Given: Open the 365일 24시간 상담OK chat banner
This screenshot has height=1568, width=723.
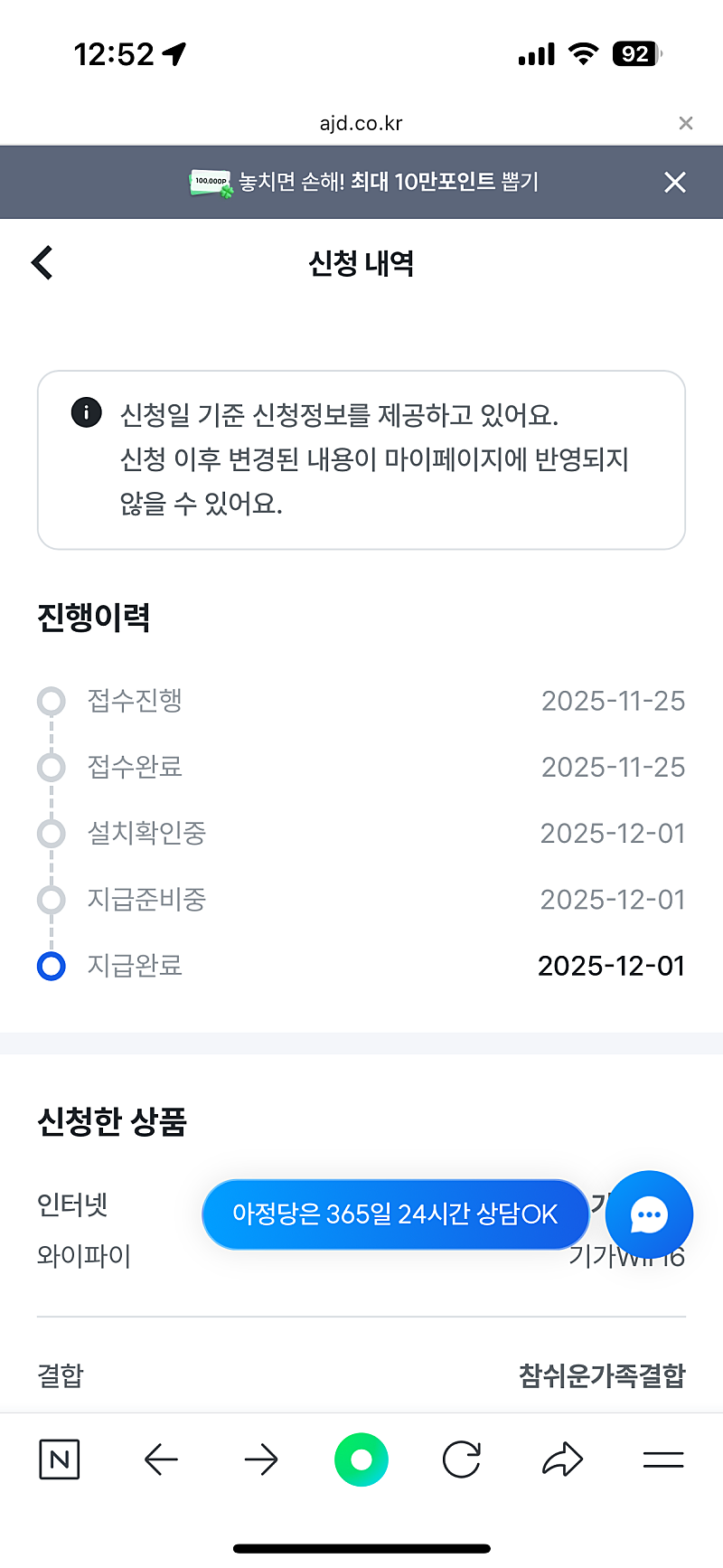Looking at the screenshot, I should point(395,1214).
